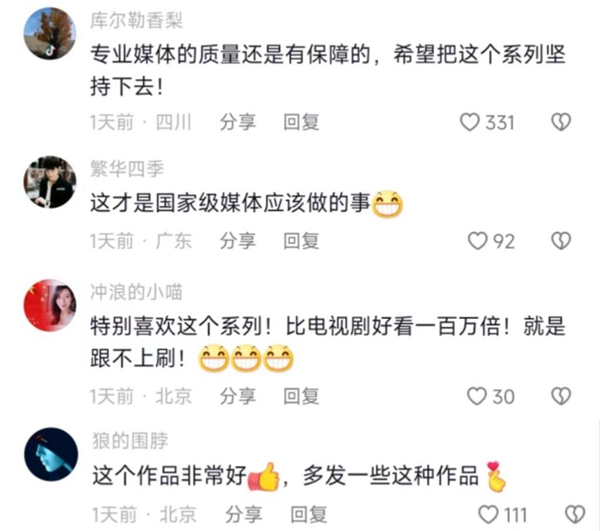
Task: Dislike the comment by 库尔勒香梨
Action: pyautogui.click(x=561, y=122)
